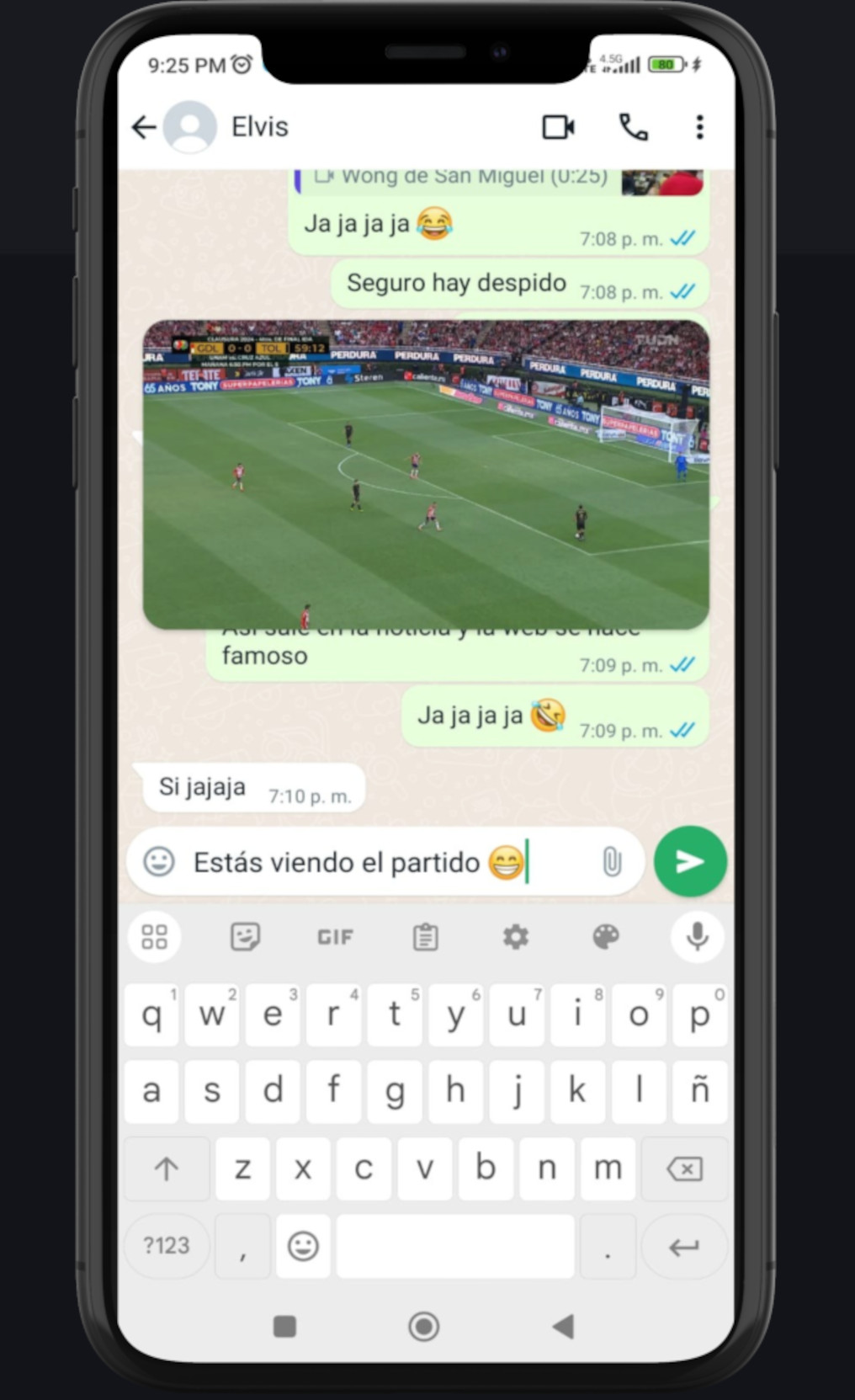Open the keyboard's four-squares menu
855x1400 pixels.
click(155, 937)
